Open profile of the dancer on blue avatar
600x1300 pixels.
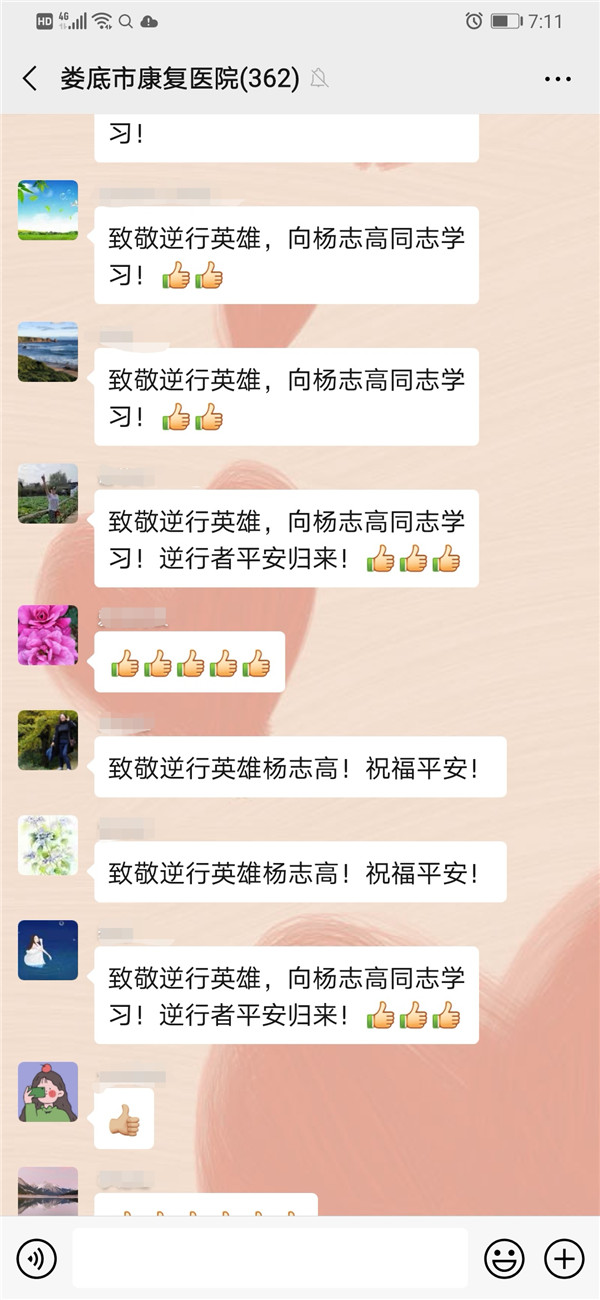point(48,950)
